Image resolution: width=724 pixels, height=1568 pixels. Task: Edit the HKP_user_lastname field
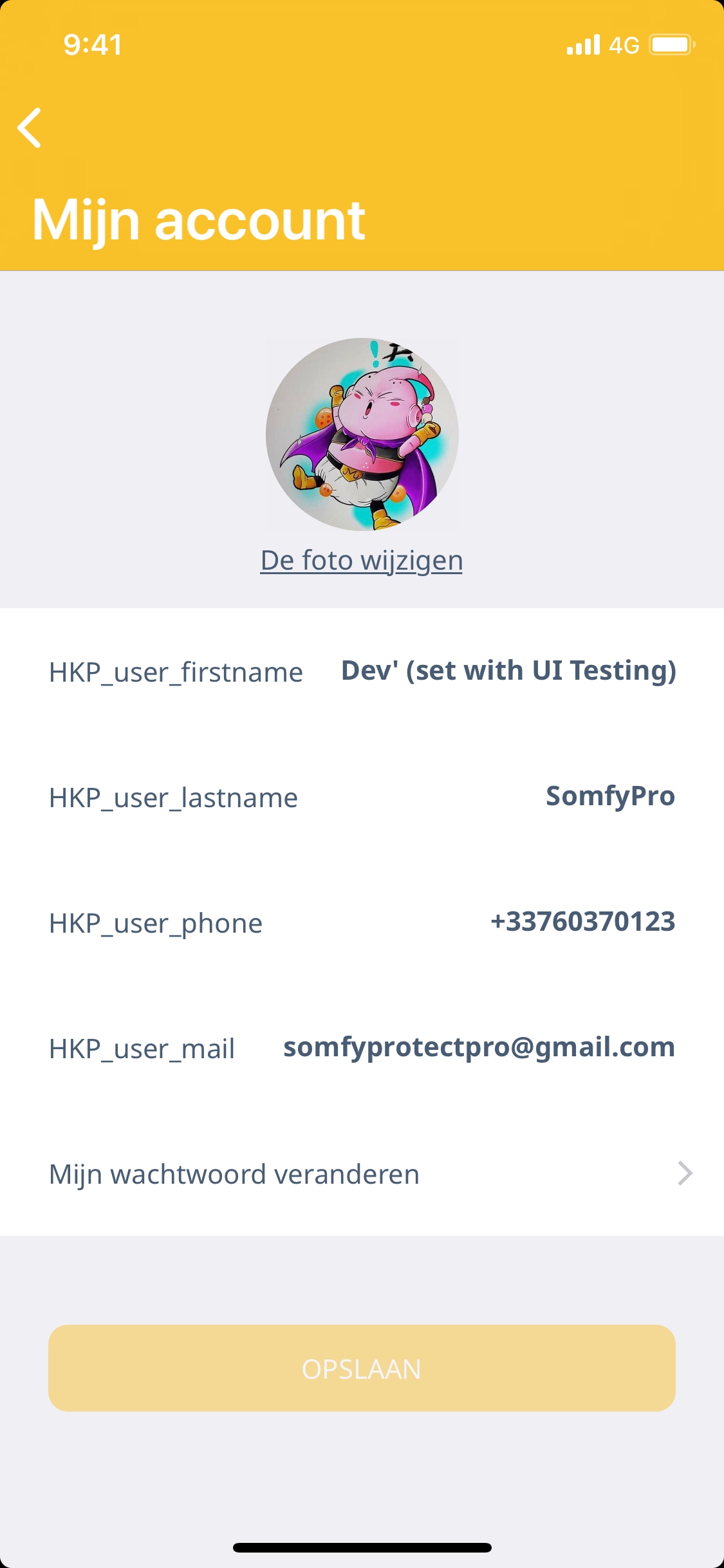pos(609,796)
